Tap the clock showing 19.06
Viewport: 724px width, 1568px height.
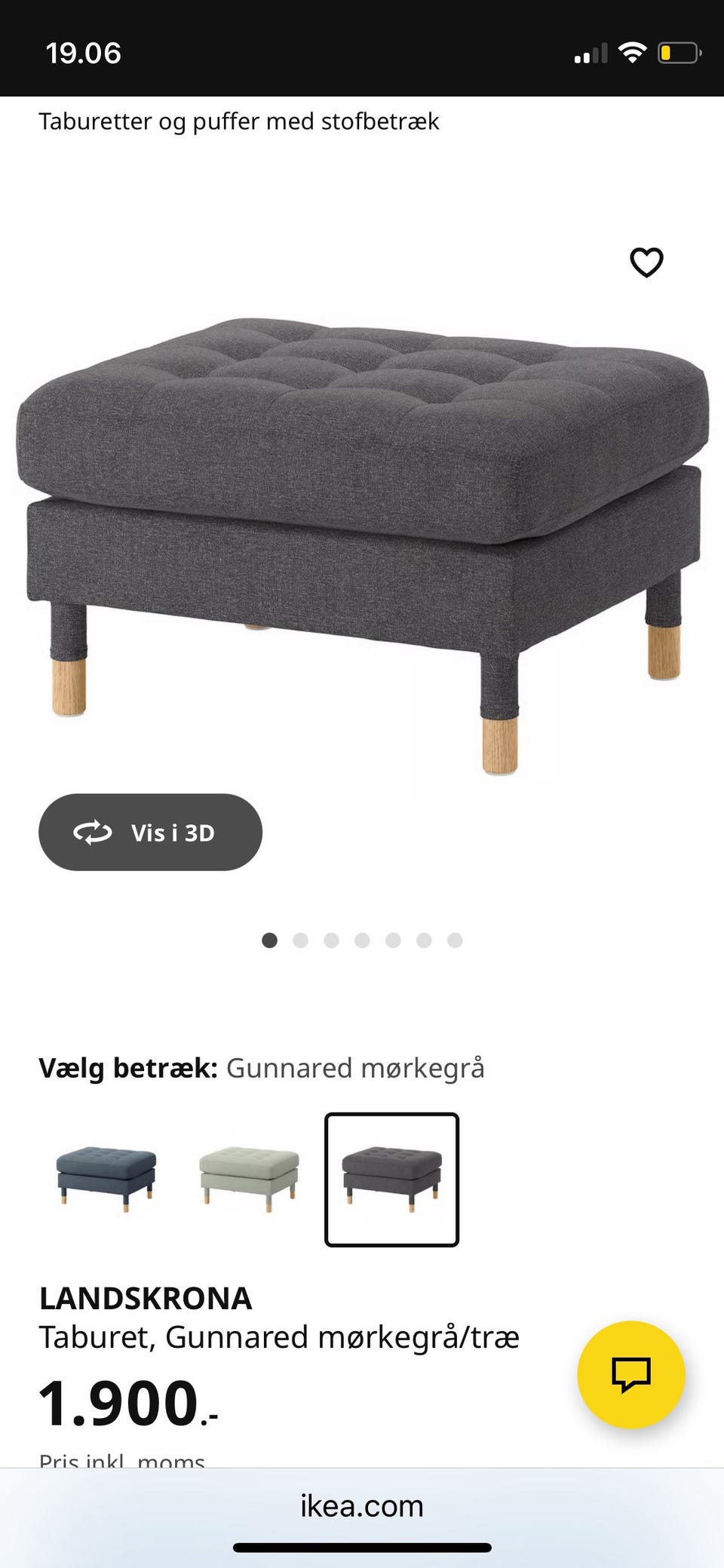(x=83, y=53)
